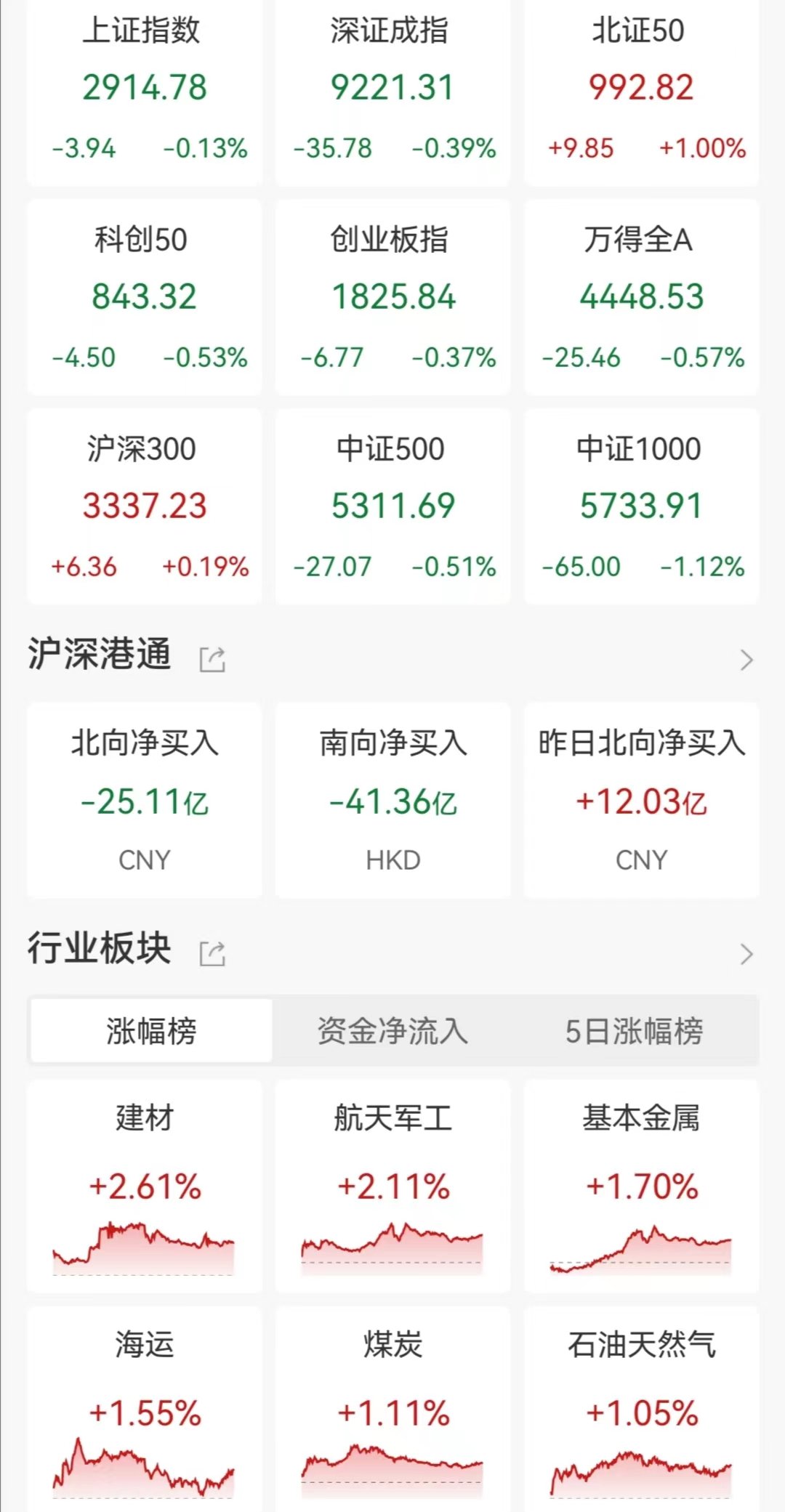Open the 石油天然气 sector card

coord(641,1409)
